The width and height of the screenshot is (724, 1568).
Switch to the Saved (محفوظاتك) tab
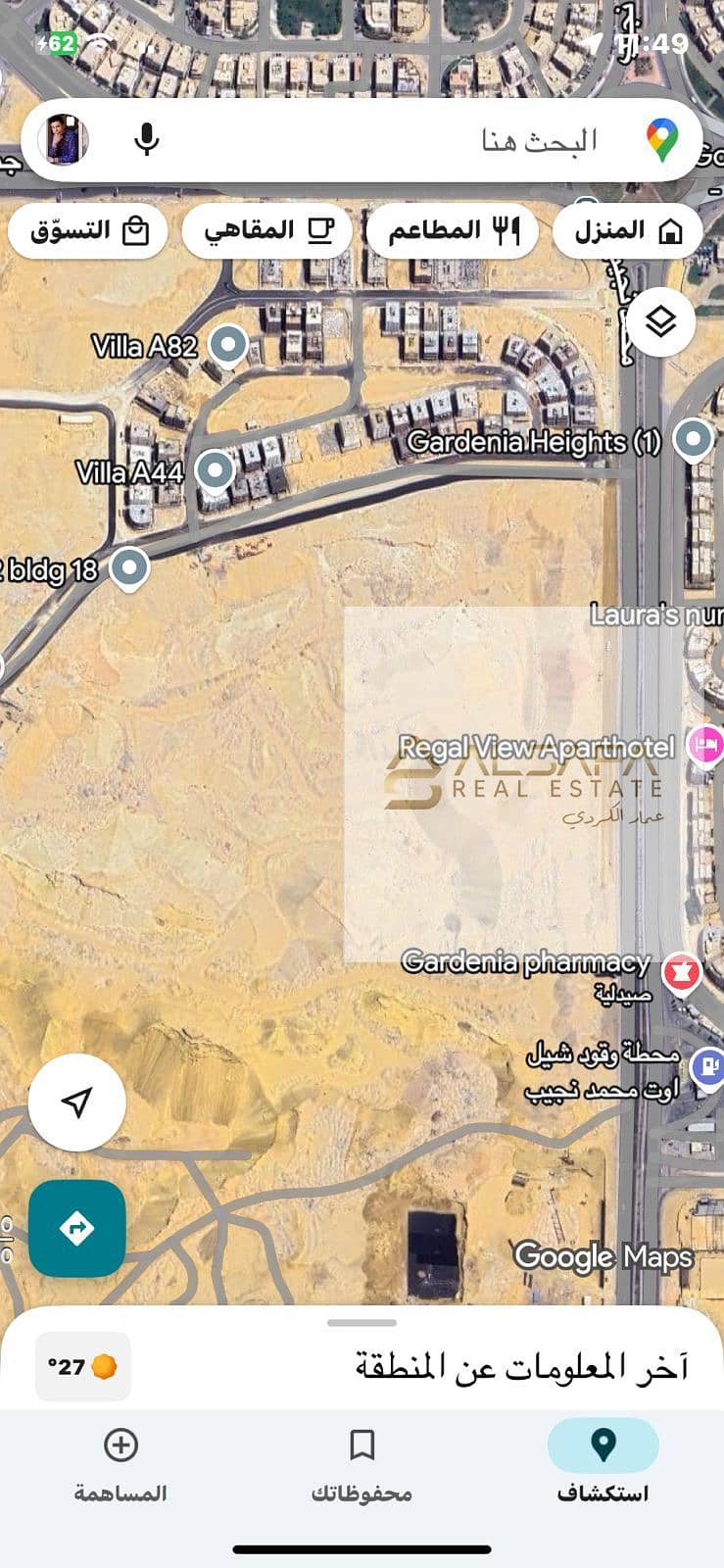tap(362, 1461)
